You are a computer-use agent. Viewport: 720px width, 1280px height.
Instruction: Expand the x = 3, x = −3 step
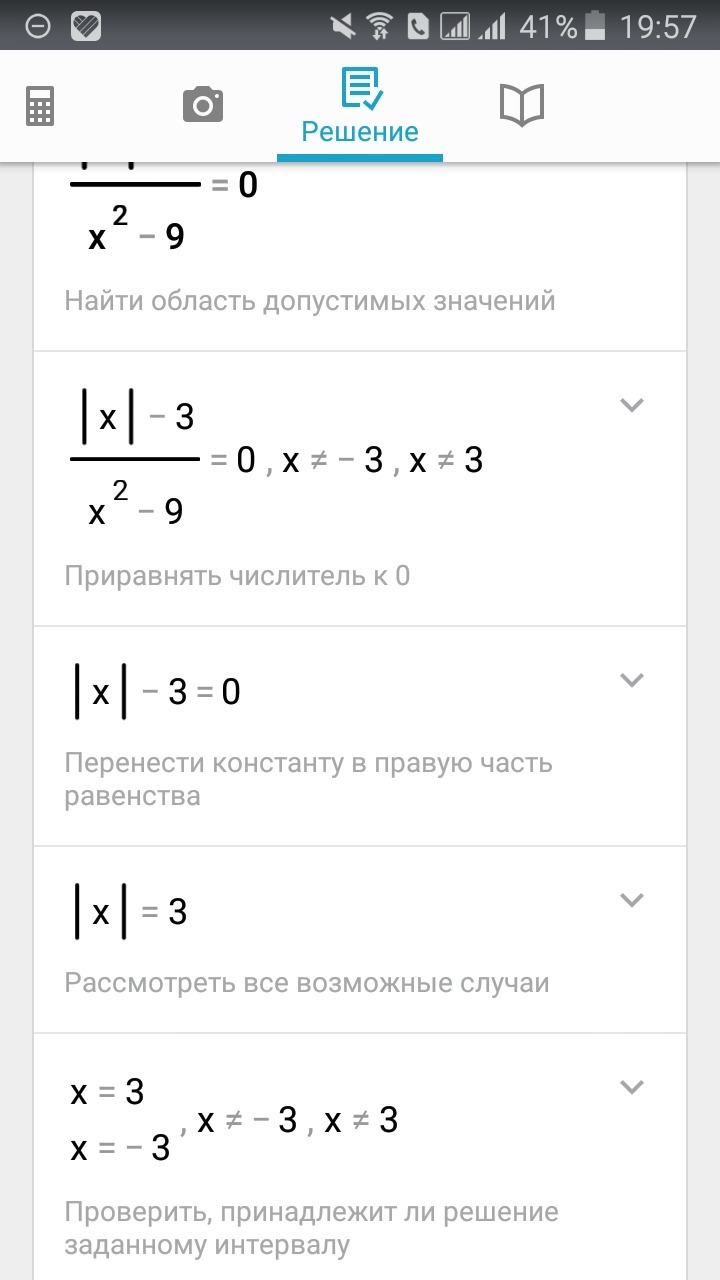click(x=631, y=1087)
